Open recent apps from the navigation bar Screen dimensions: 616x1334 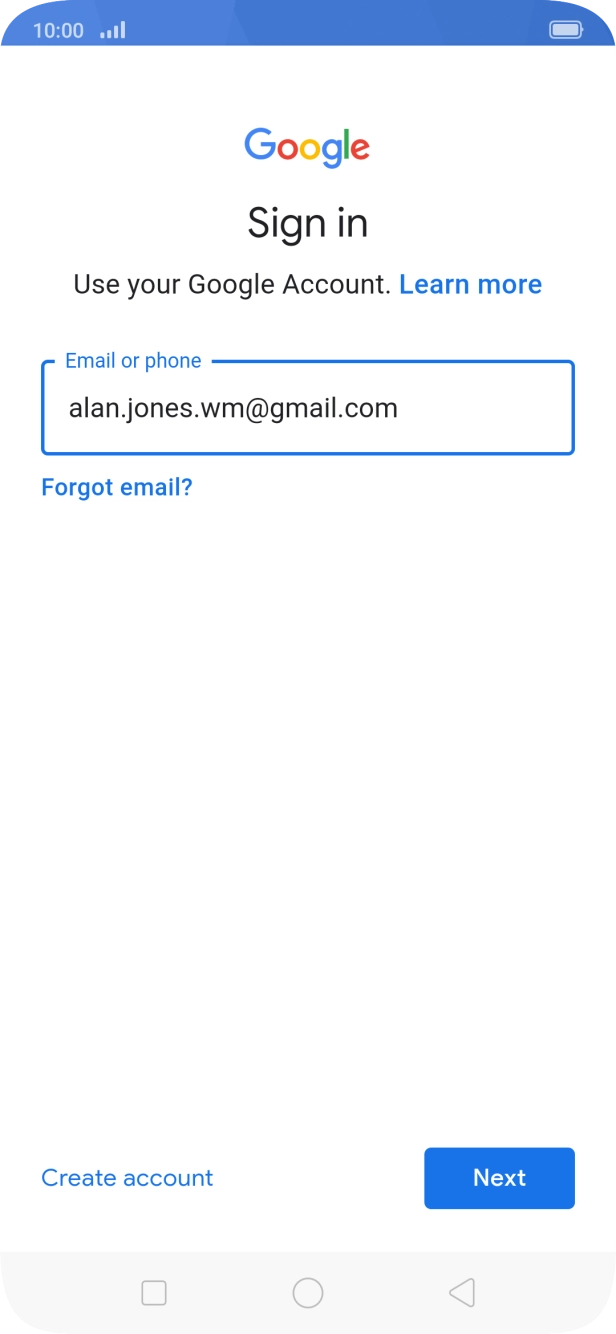pos(154,1293)
